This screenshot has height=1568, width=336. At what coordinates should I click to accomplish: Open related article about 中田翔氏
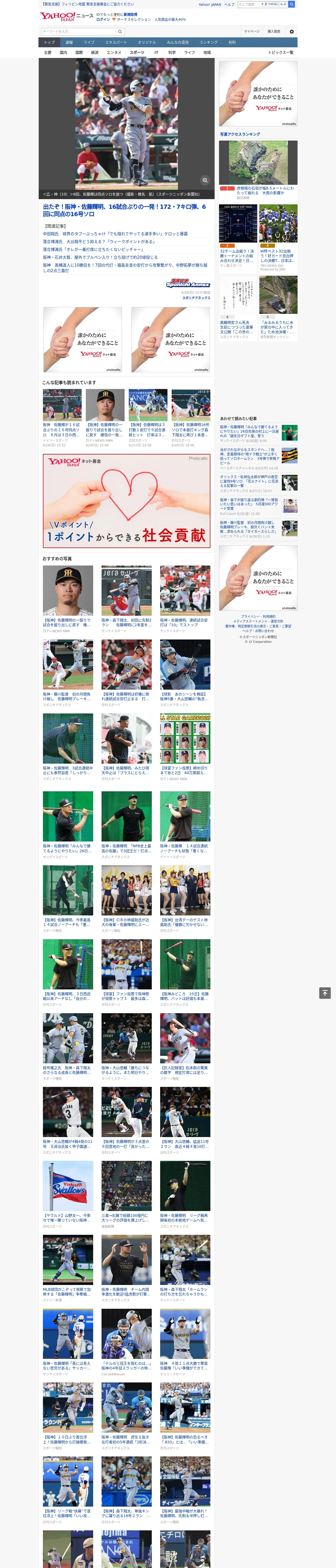click(115, 234)
